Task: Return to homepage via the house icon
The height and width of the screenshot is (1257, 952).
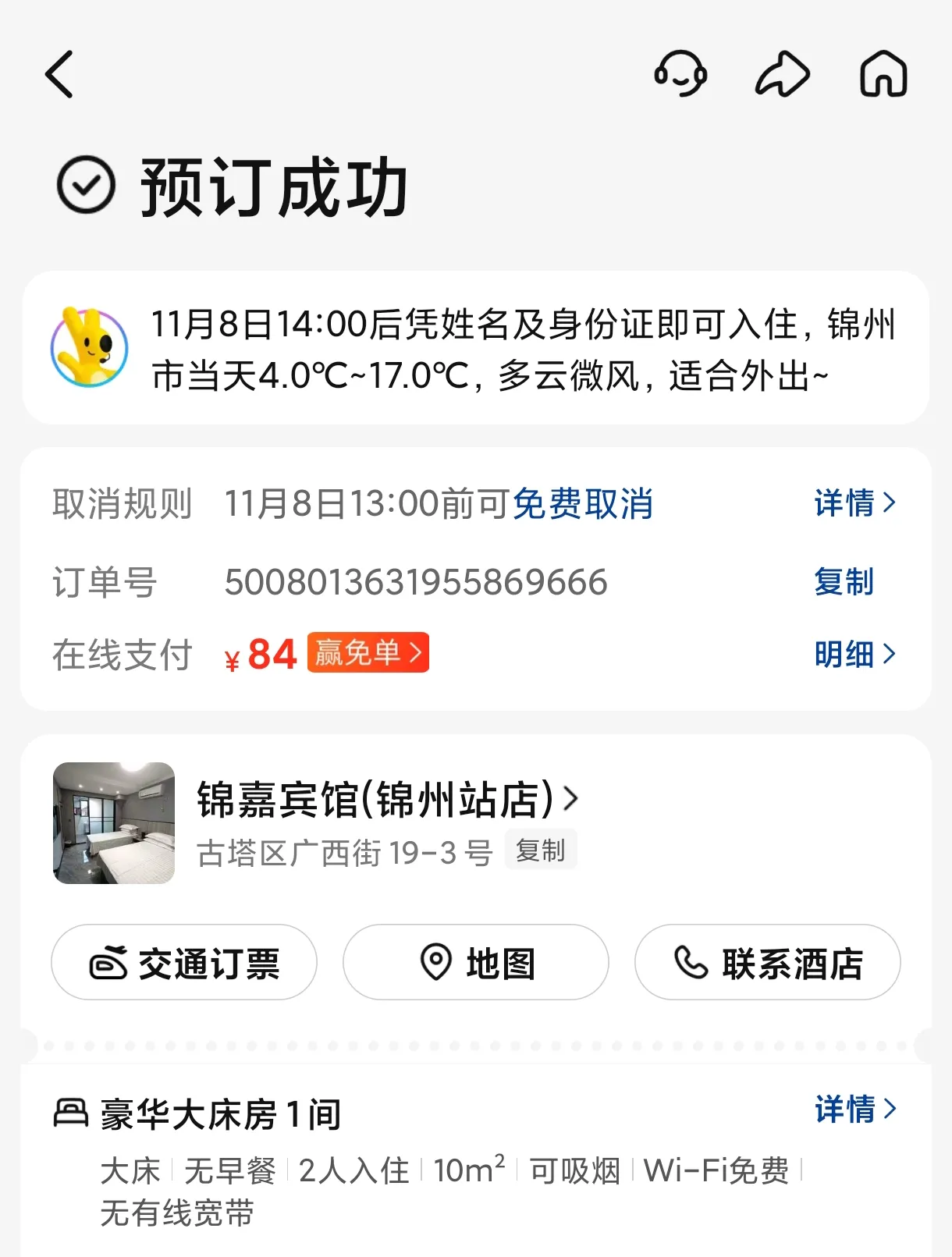Action: click(883, 74)
